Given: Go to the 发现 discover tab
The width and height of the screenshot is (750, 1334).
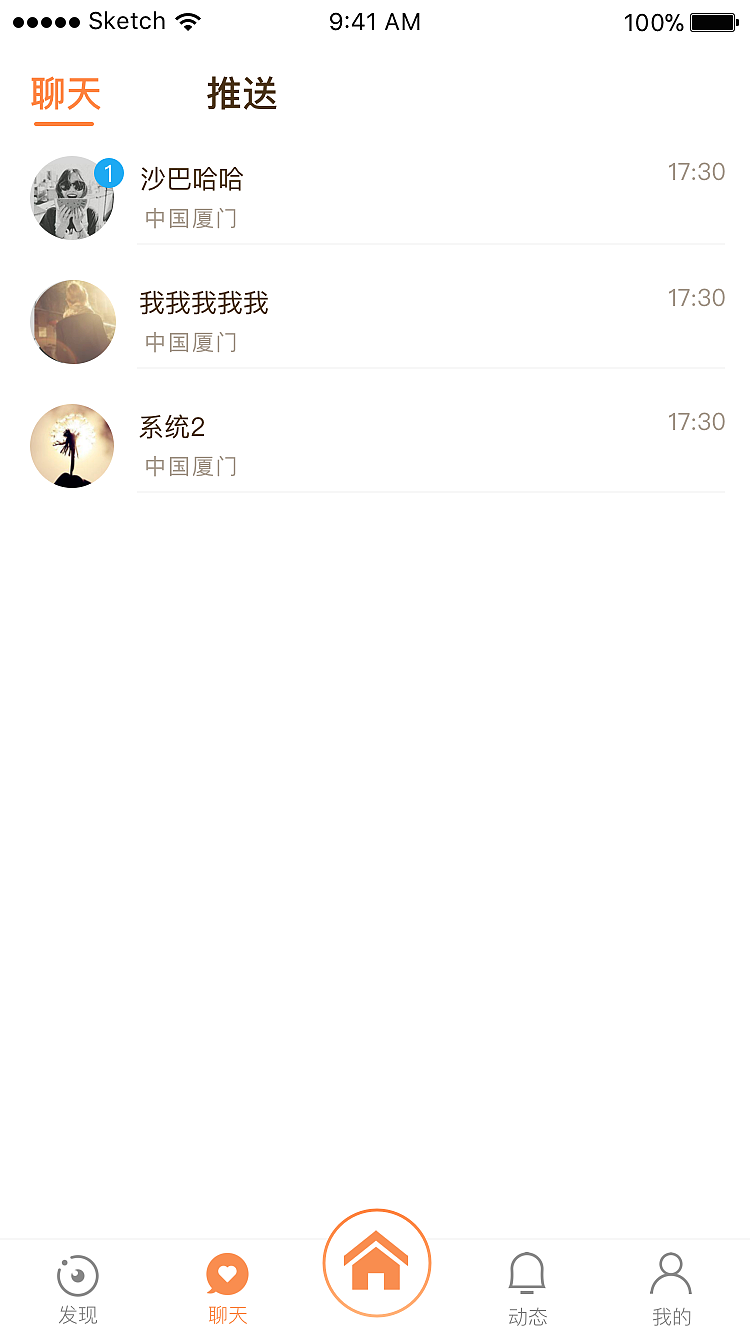Looking at the screenshot, I should pyautogui.click(x=78, y=1289).
